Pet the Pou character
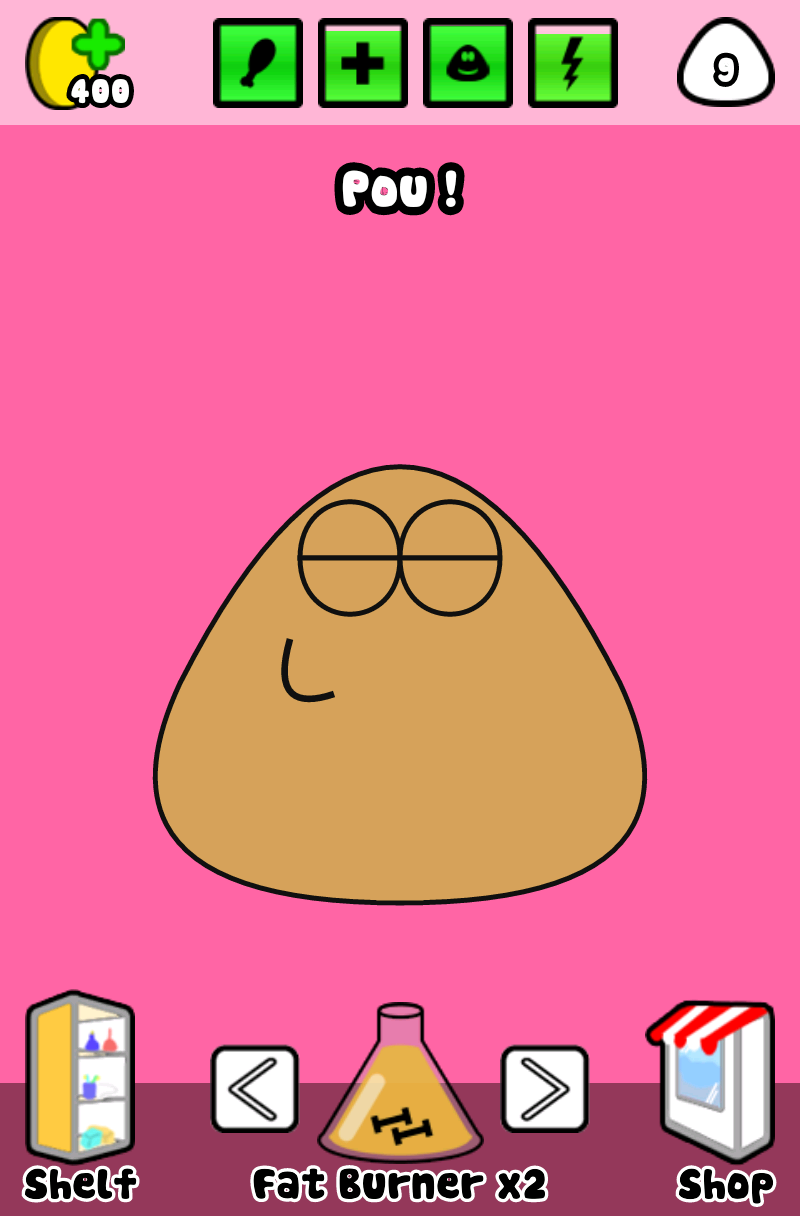The image size is (800, 1216). [400, 720]
